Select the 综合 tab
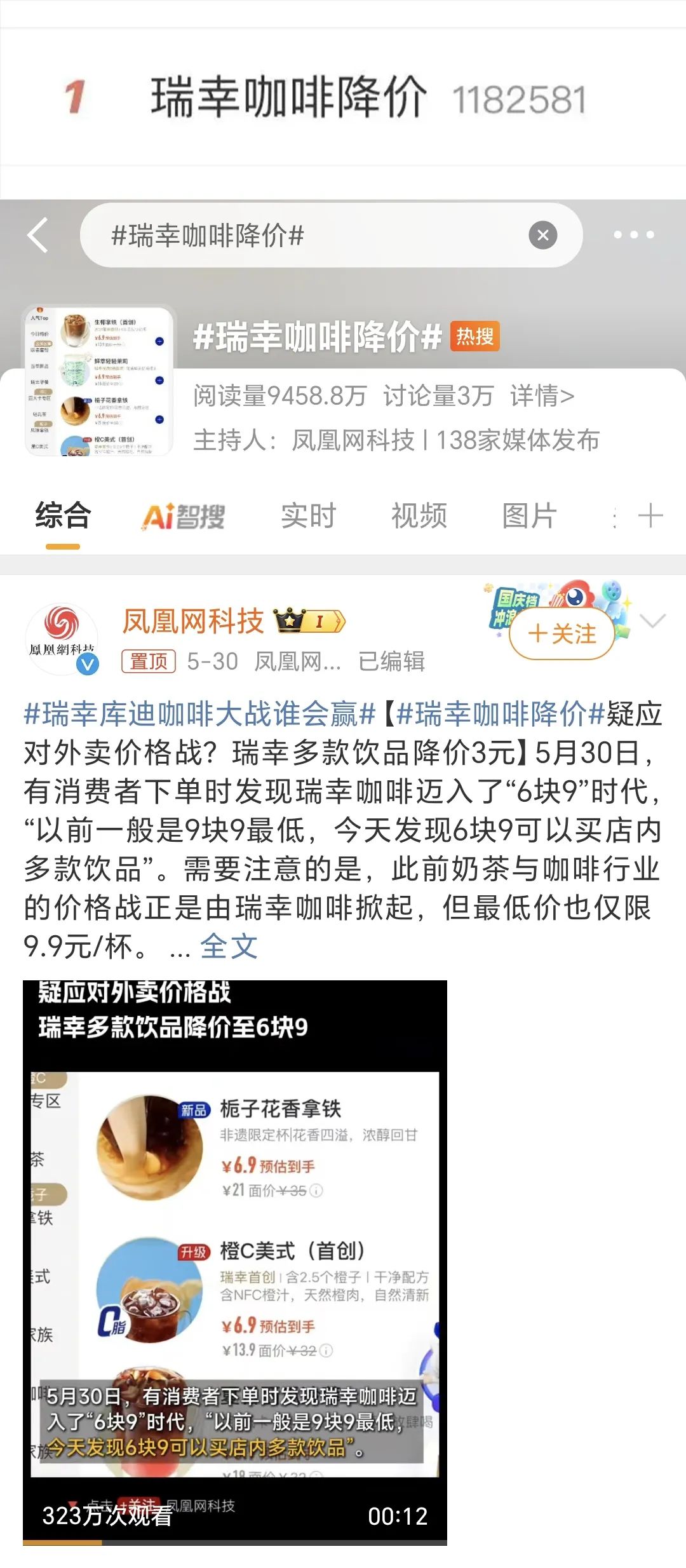The image size is (686, 1568). [63, 516]
